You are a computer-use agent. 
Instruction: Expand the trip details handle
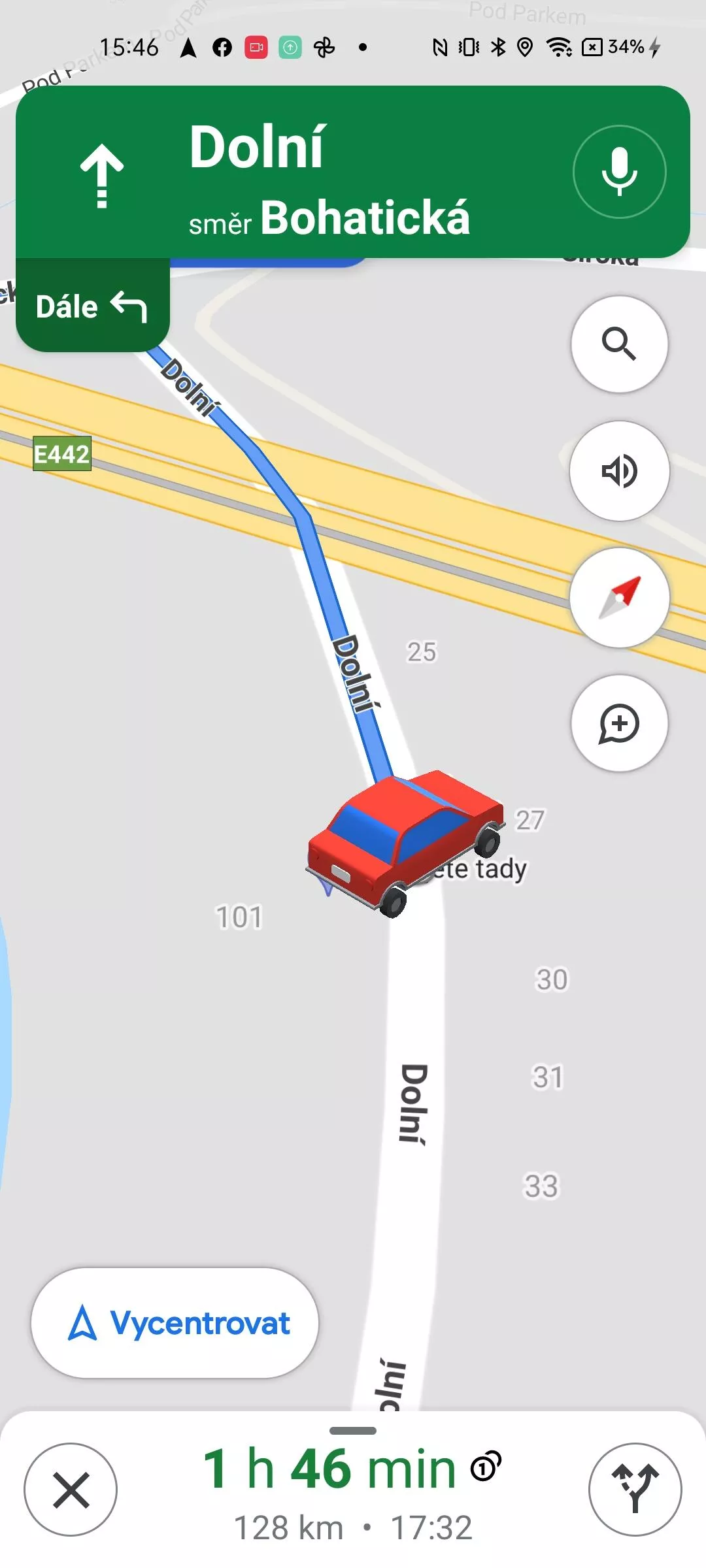353,1431
